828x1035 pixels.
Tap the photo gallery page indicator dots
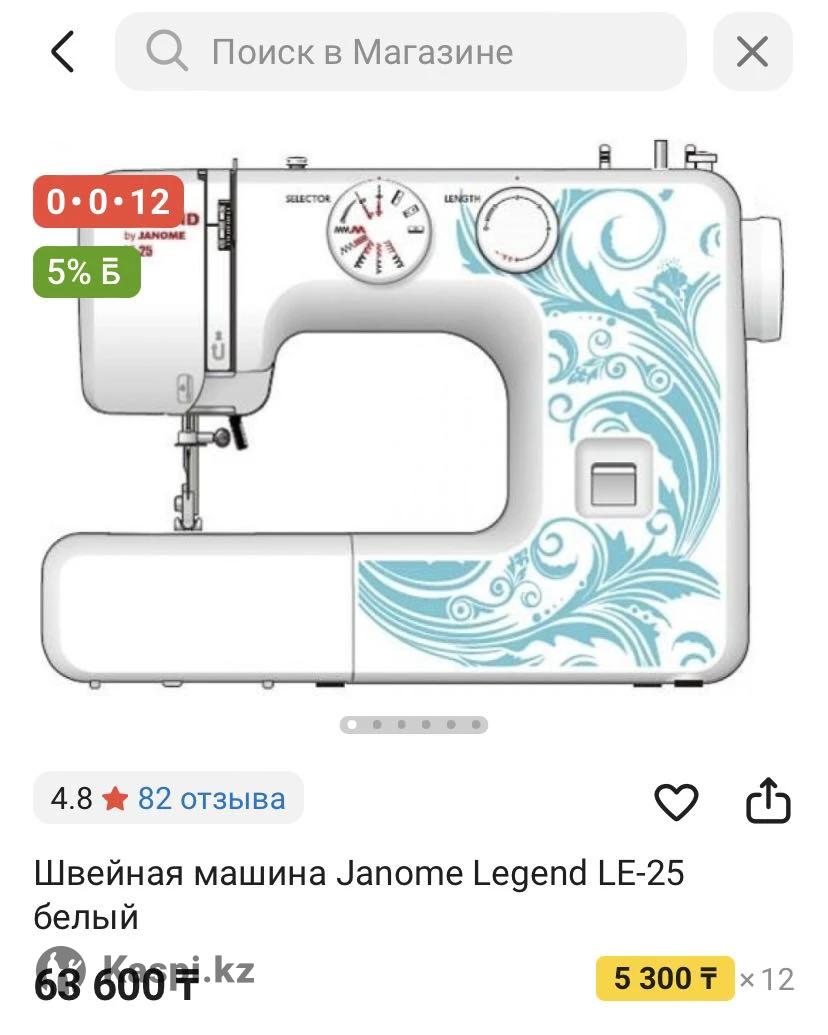tap(414, 724)
